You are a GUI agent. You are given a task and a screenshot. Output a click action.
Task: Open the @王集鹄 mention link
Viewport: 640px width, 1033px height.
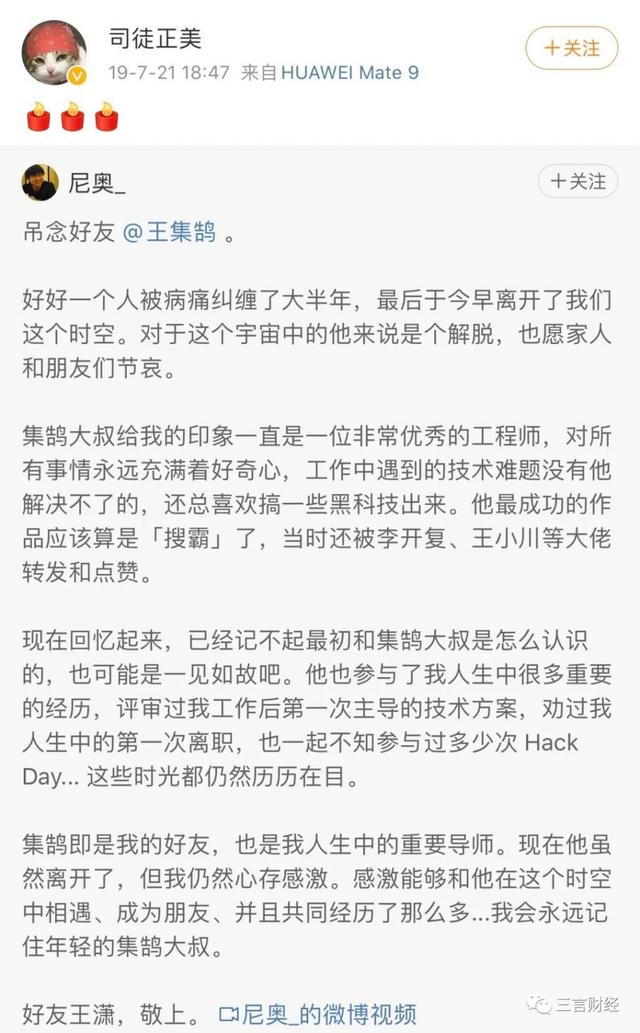coord(168,234)
